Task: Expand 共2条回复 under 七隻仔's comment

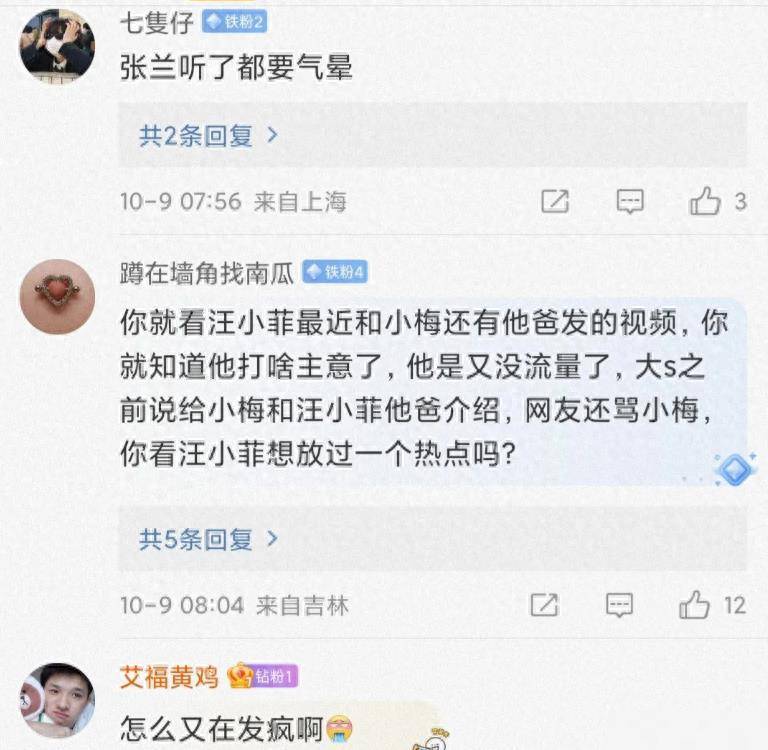Action: coord(208,135)
